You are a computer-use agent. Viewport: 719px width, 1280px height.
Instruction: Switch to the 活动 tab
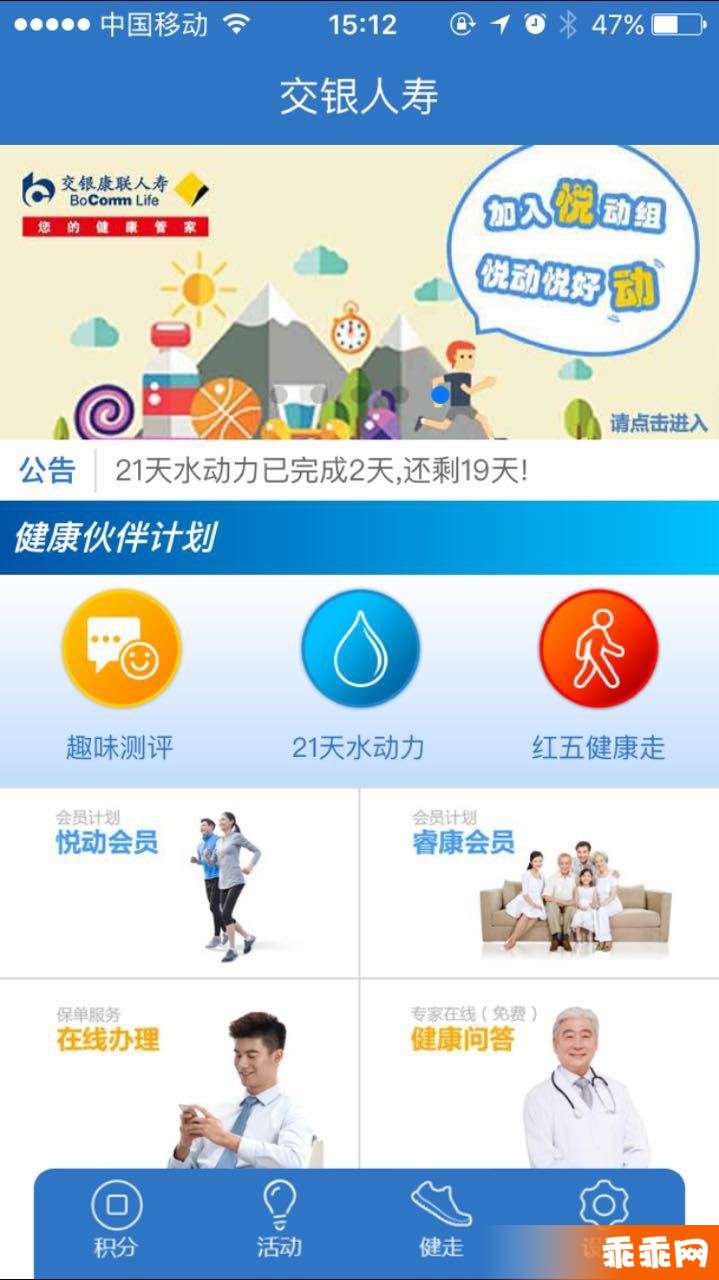click(279, 1220)
